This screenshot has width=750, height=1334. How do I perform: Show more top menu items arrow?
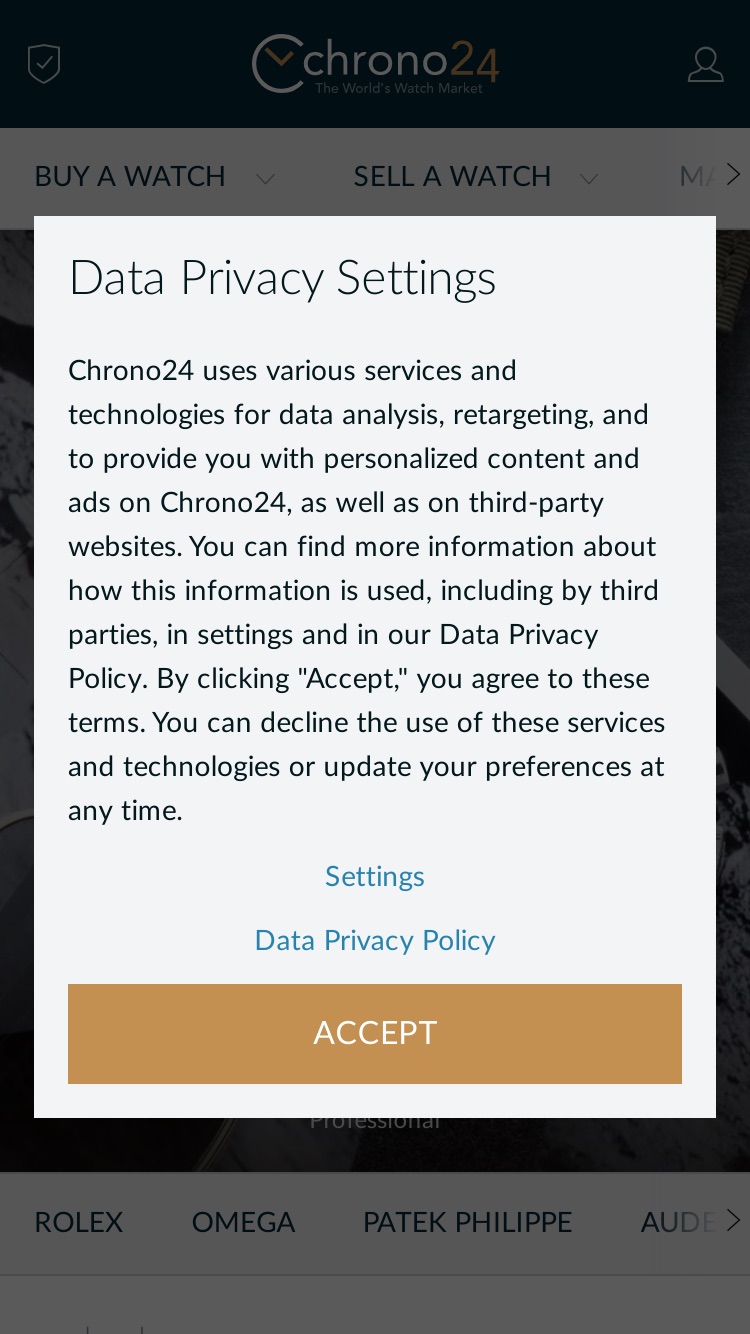(733, 175)
